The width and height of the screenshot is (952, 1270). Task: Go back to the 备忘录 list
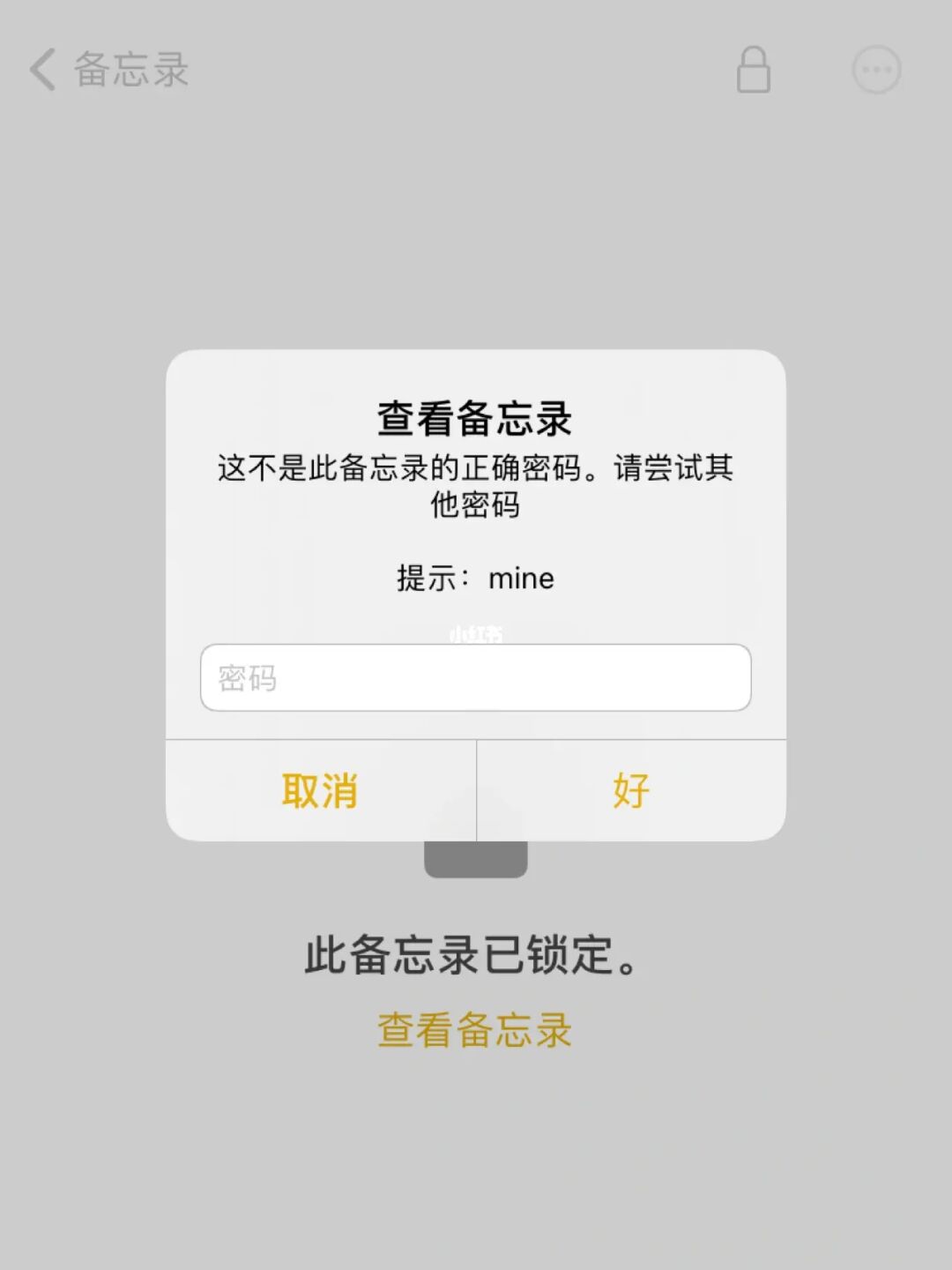[109, 70]
